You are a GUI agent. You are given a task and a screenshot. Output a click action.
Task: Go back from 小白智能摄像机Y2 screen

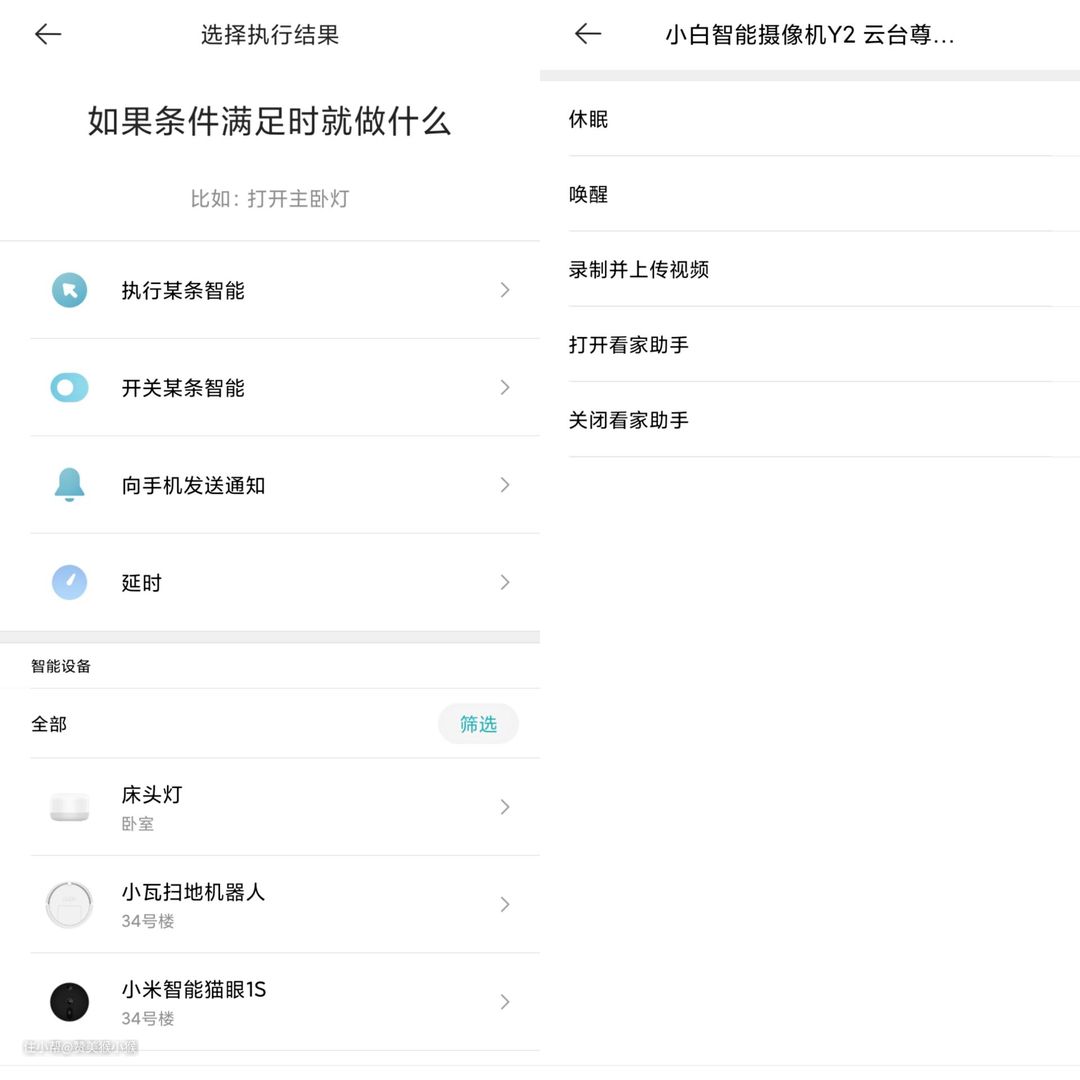588,35
